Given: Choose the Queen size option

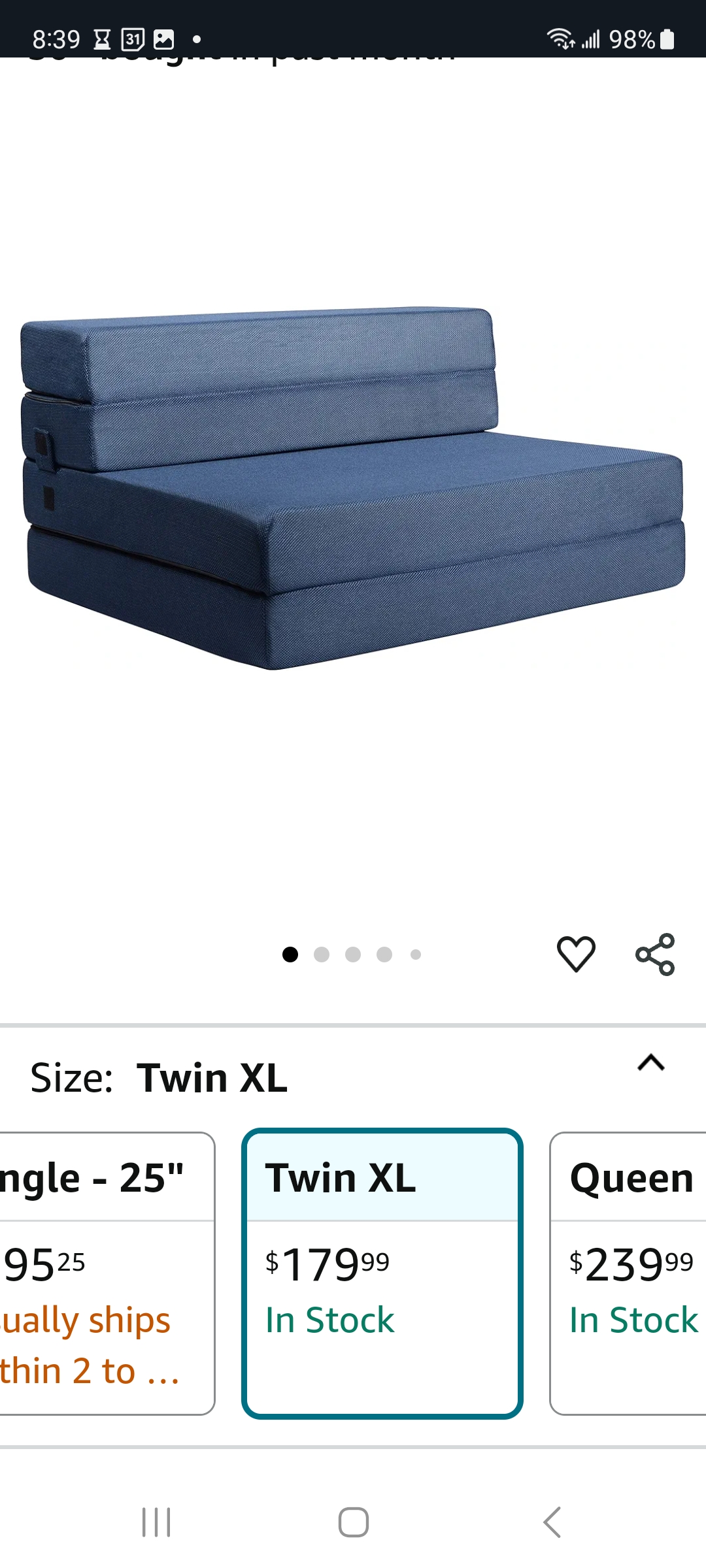Looking at the screenshot, I should click(628, 1273).
